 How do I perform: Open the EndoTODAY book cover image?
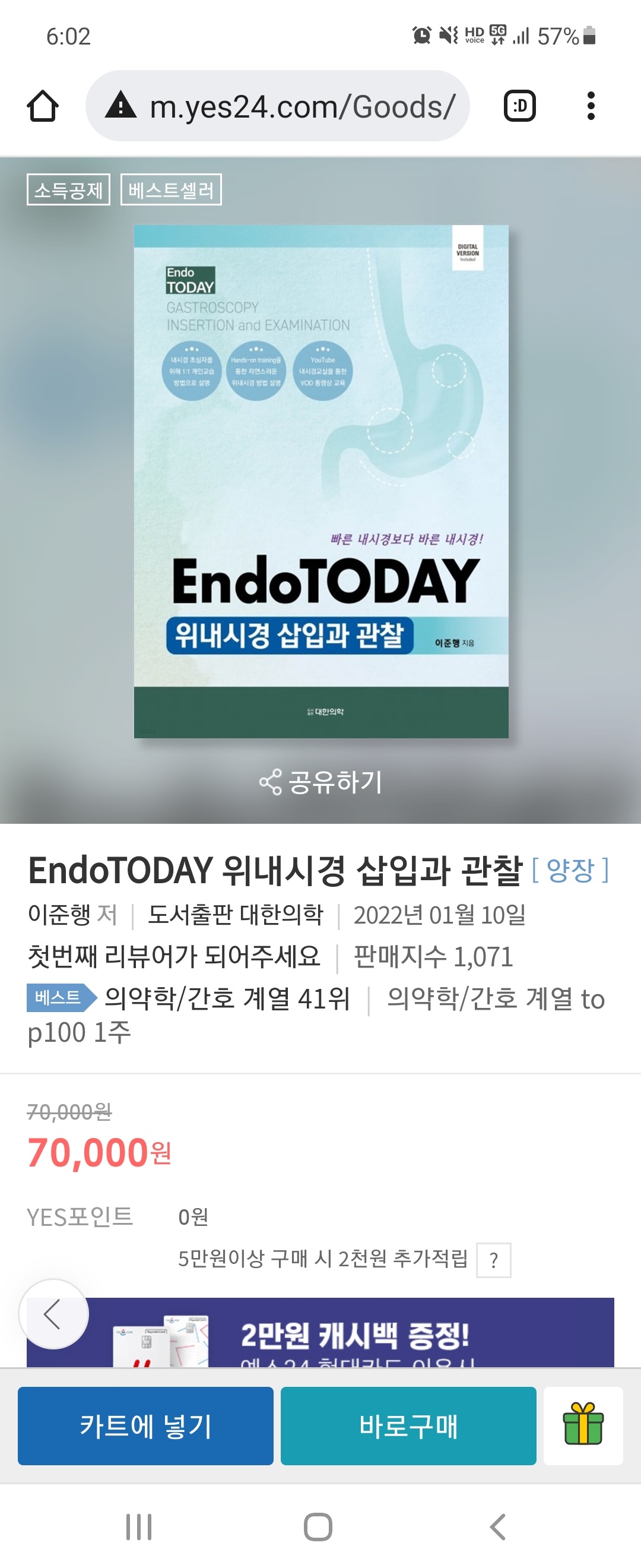pyautogui.click(x=321, y=482)
